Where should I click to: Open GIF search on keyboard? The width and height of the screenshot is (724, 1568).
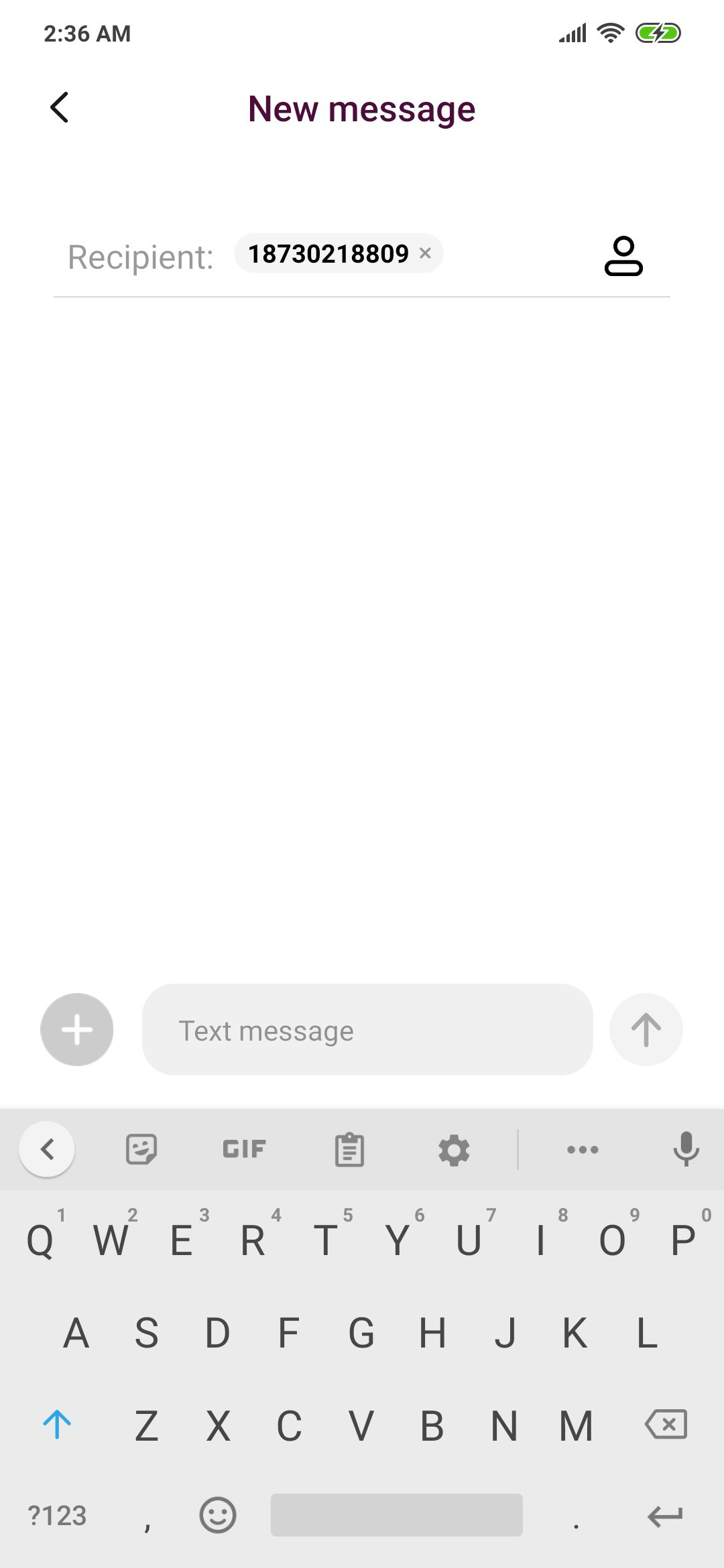click(x=244, y=1149)
